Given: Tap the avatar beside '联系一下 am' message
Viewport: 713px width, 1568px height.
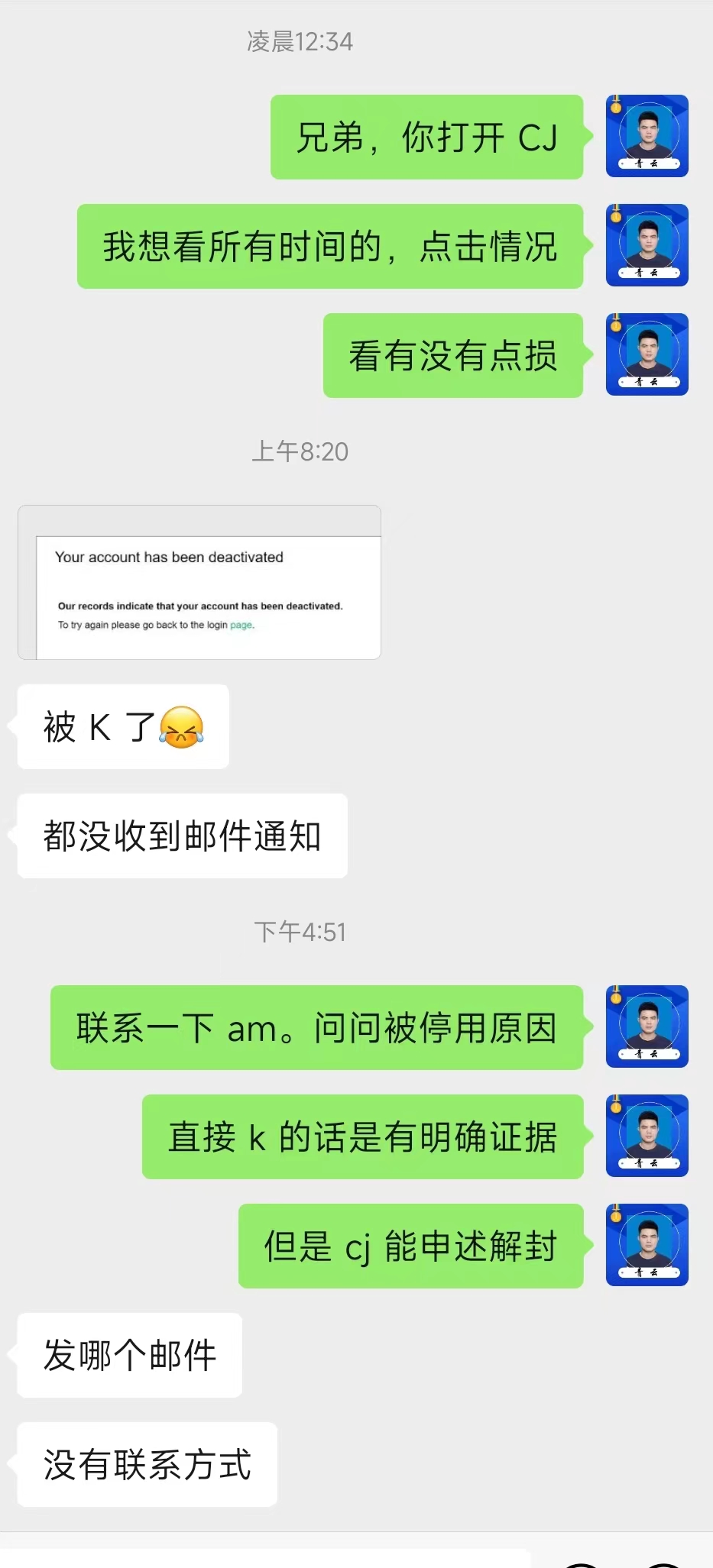Looking at the screenshot, I should point(647,1026).
